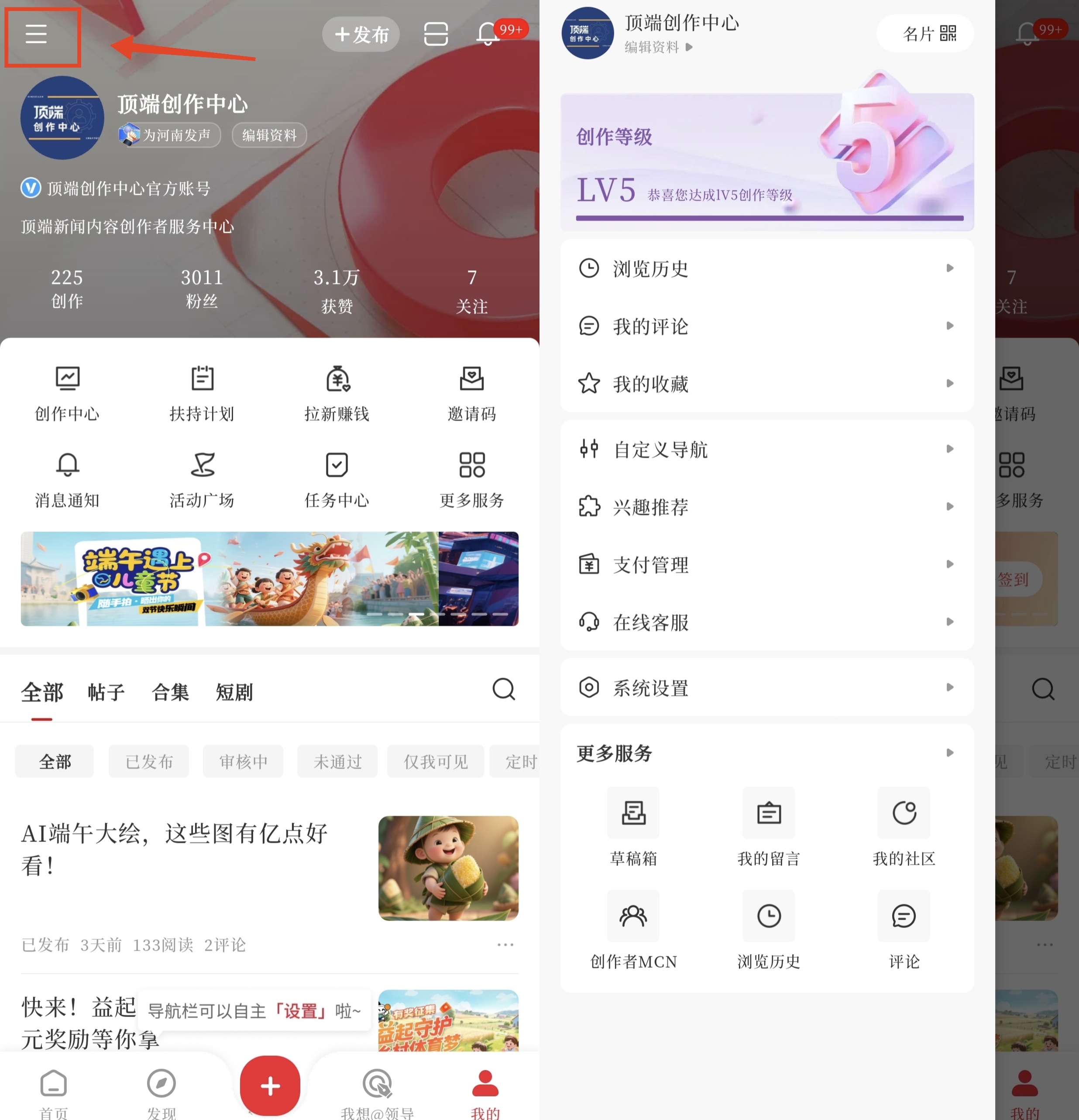
Task: Go to the 发现 bottom tab
Action: point(161,1093)
